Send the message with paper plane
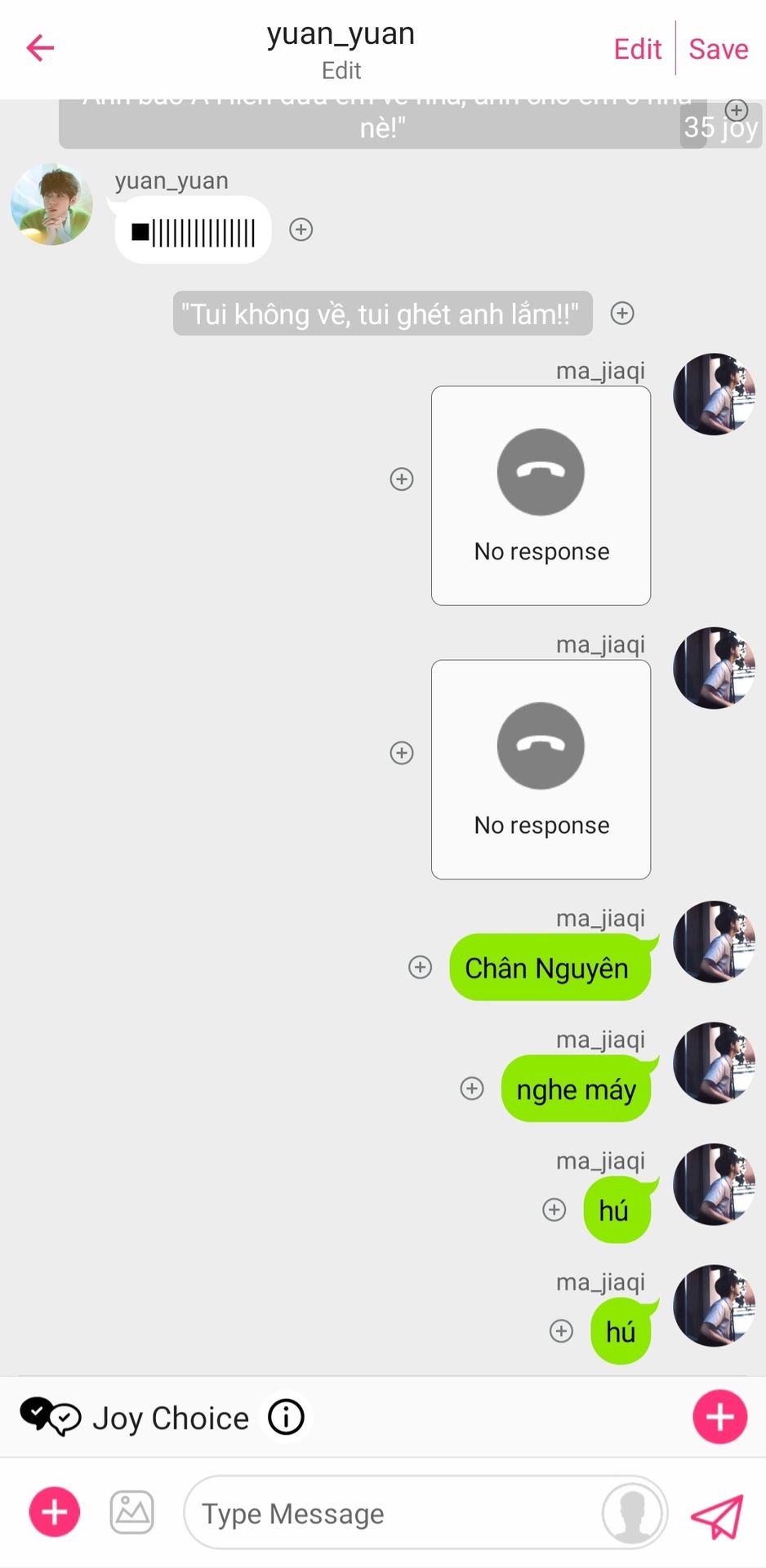This screenshot has height=1568, width=766. [717, 1516]
